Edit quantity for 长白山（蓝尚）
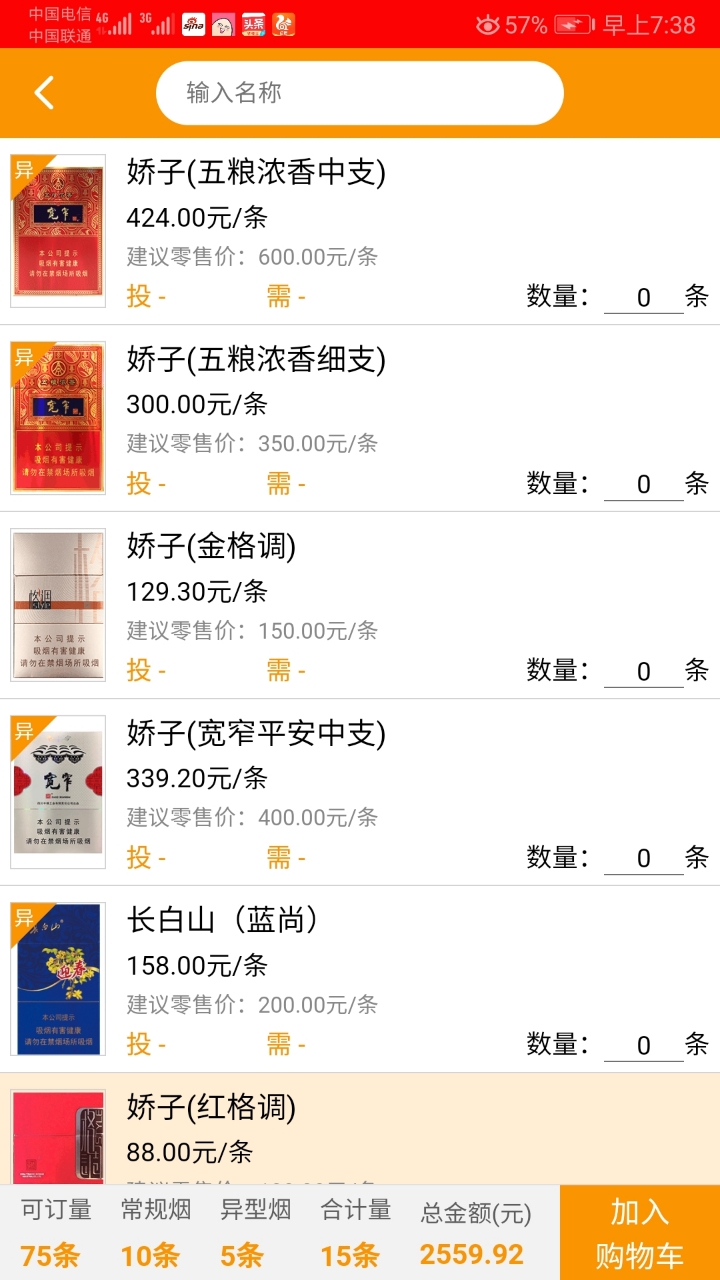 point(643,1045)
